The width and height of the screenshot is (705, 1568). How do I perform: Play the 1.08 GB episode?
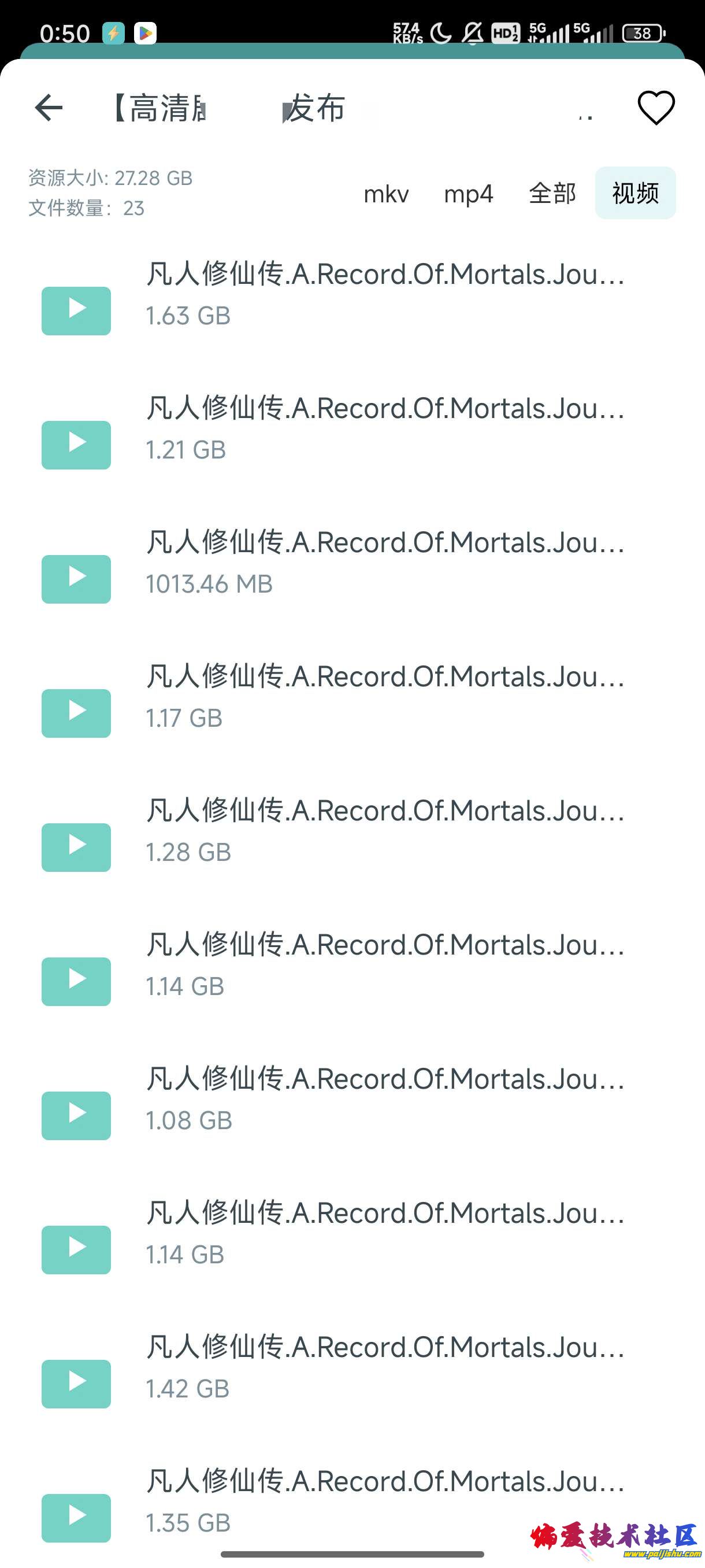pyautogui.click(x=76, y=1115)
